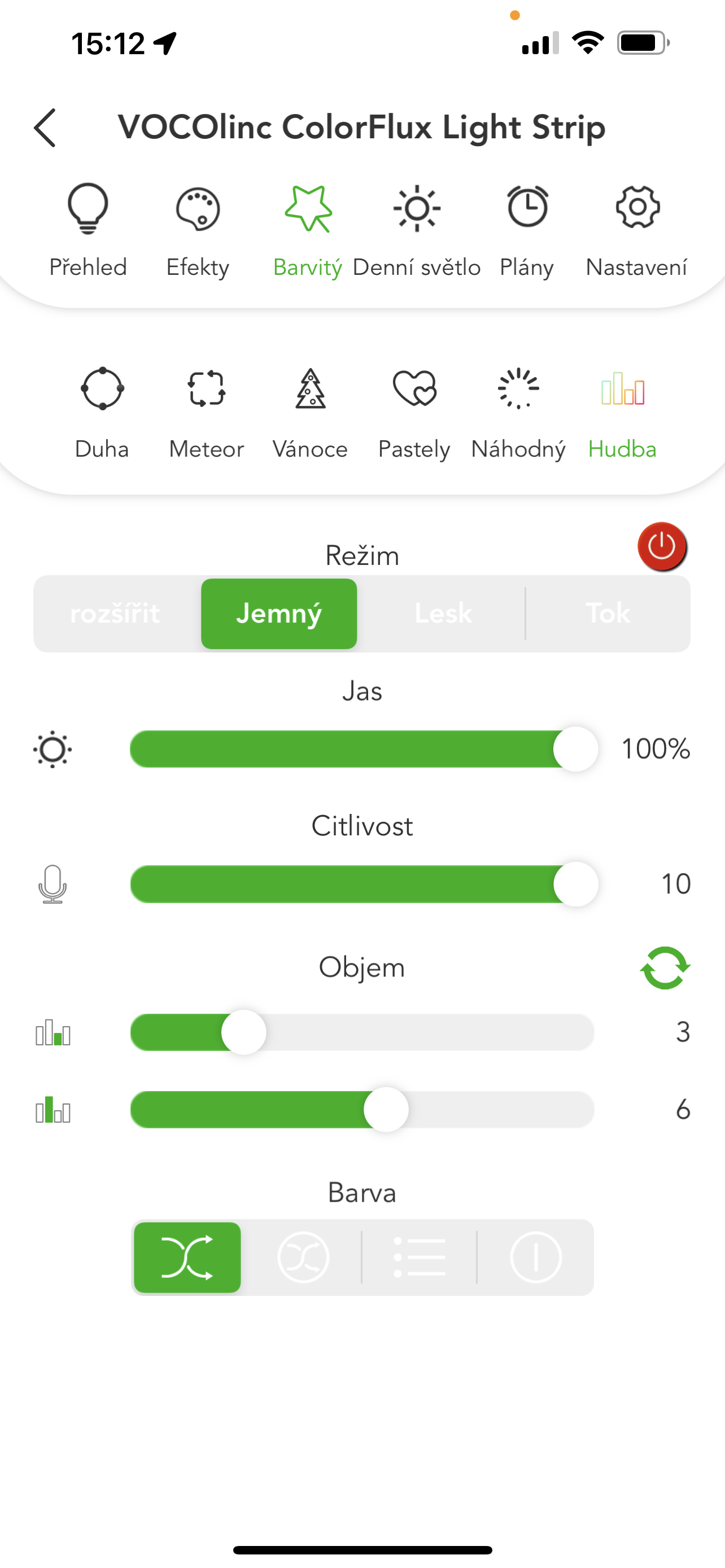Set mode to Lesk

[443, 614]
